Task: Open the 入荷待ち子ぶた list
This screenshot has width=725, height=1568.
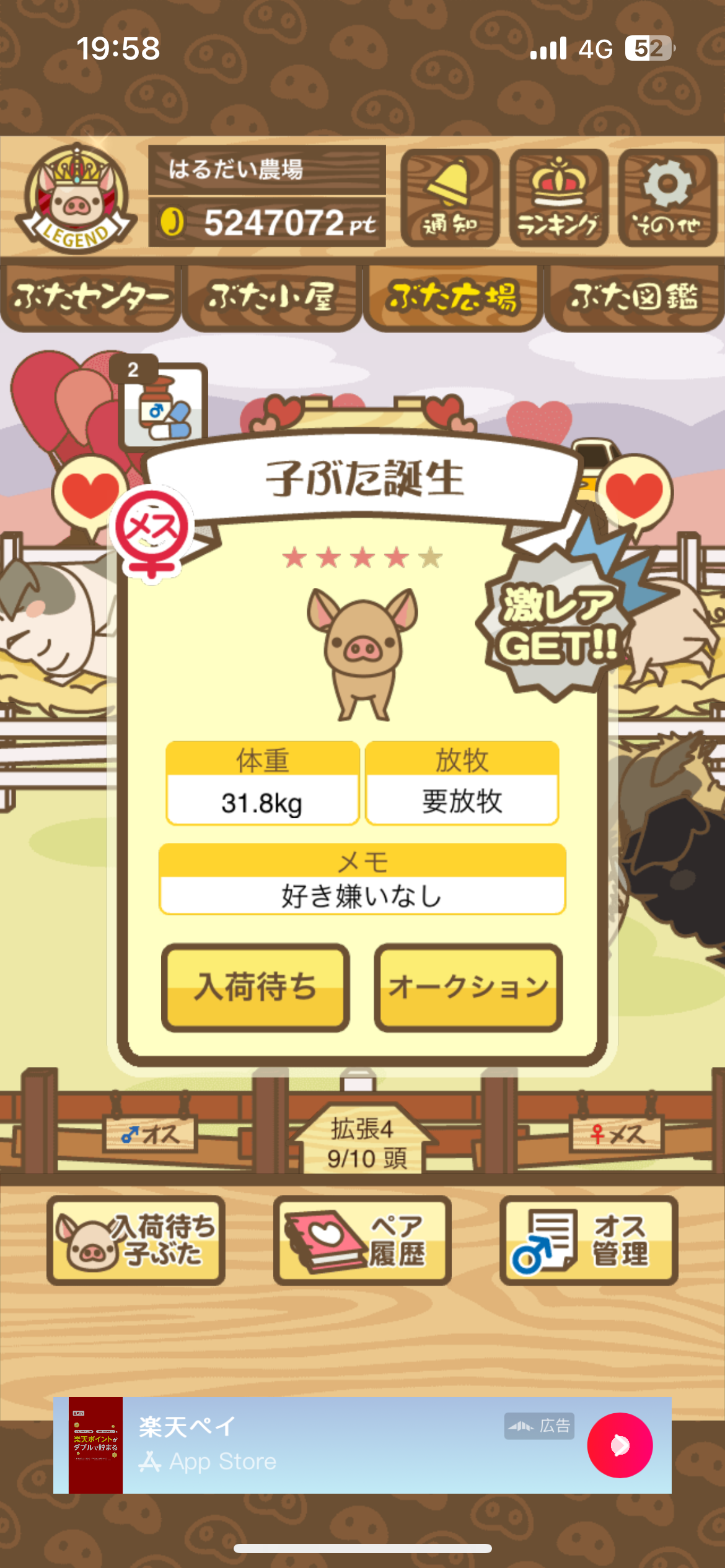Action: pos(136,1240)
